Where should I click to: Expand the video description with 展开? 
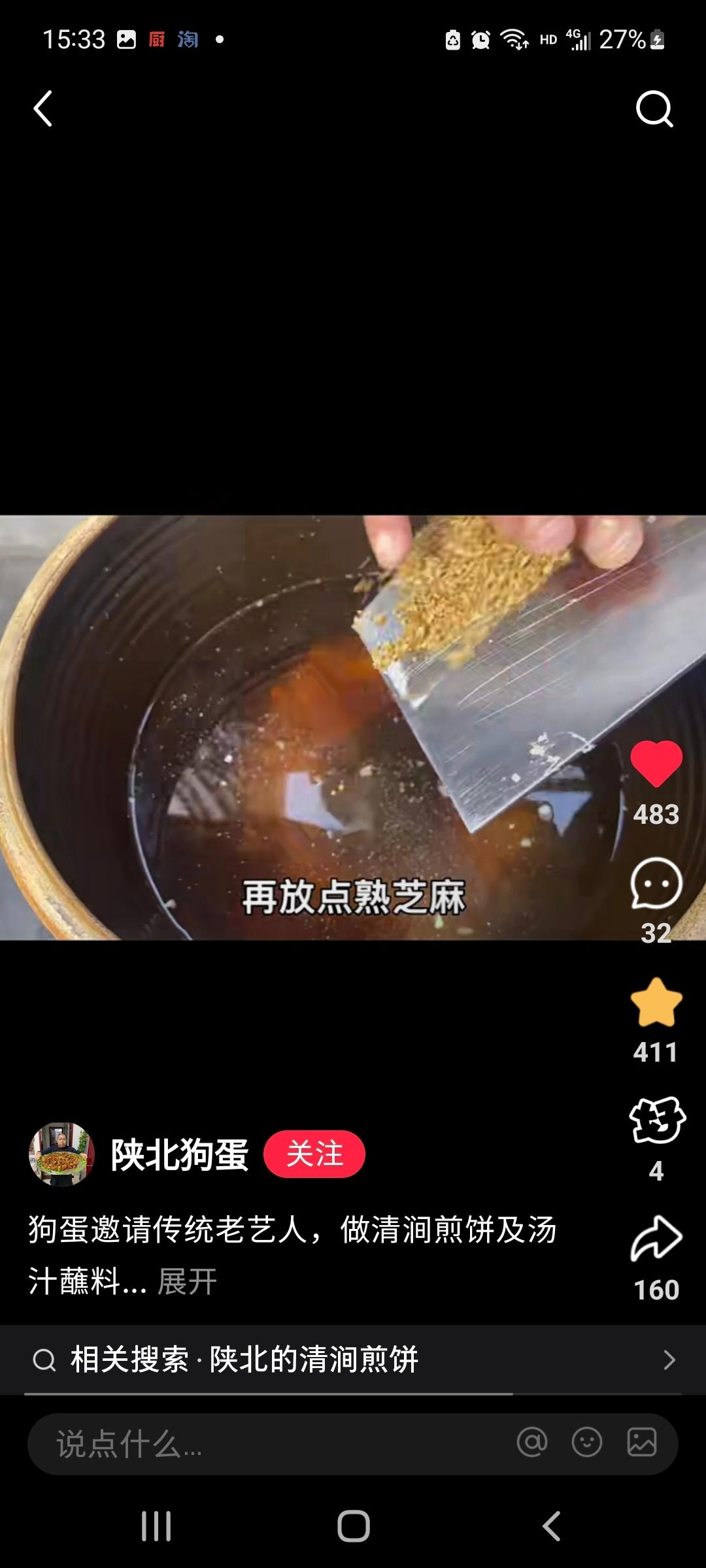tap(188, 1281)
